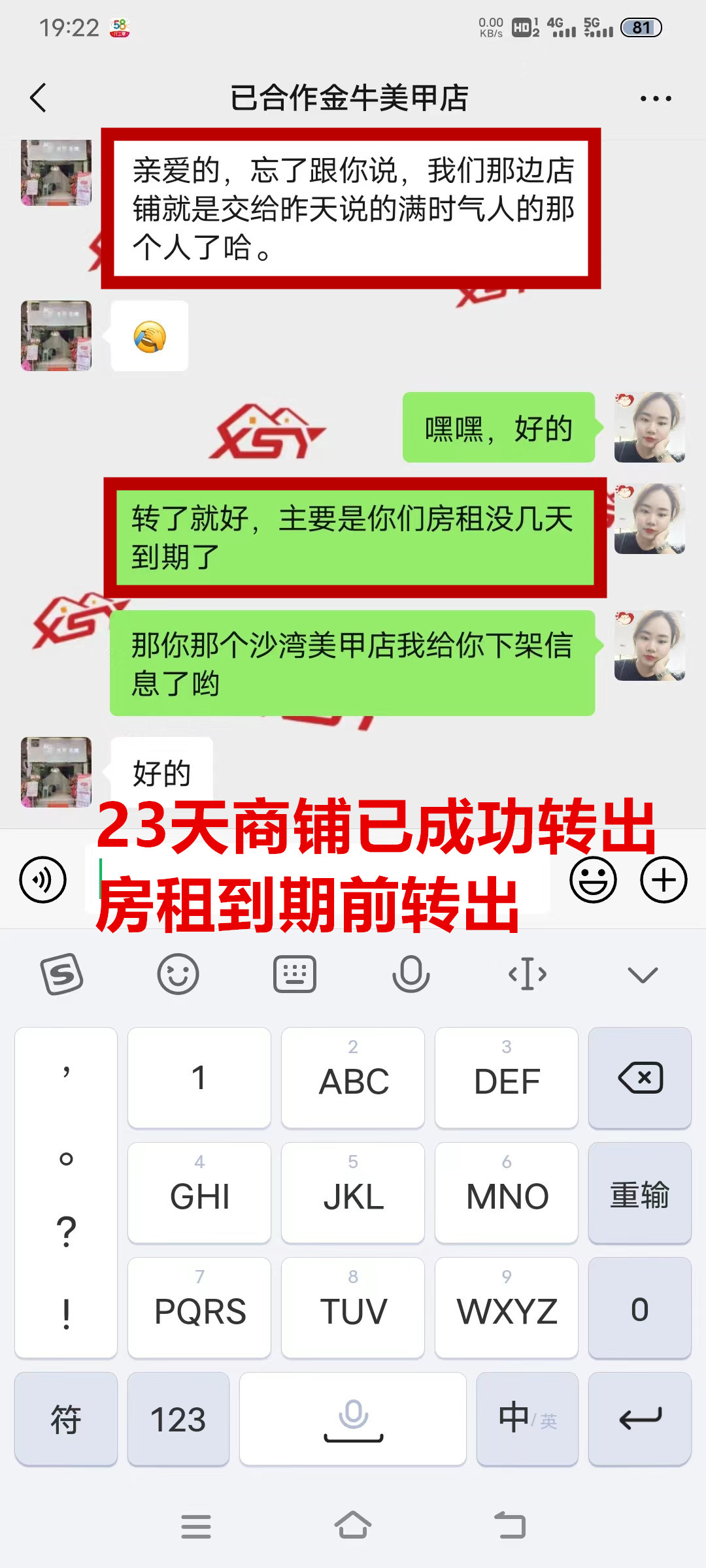
Task: Toggle 中/英 language key
Action: pyautogui.click(x=527, y=1419)
